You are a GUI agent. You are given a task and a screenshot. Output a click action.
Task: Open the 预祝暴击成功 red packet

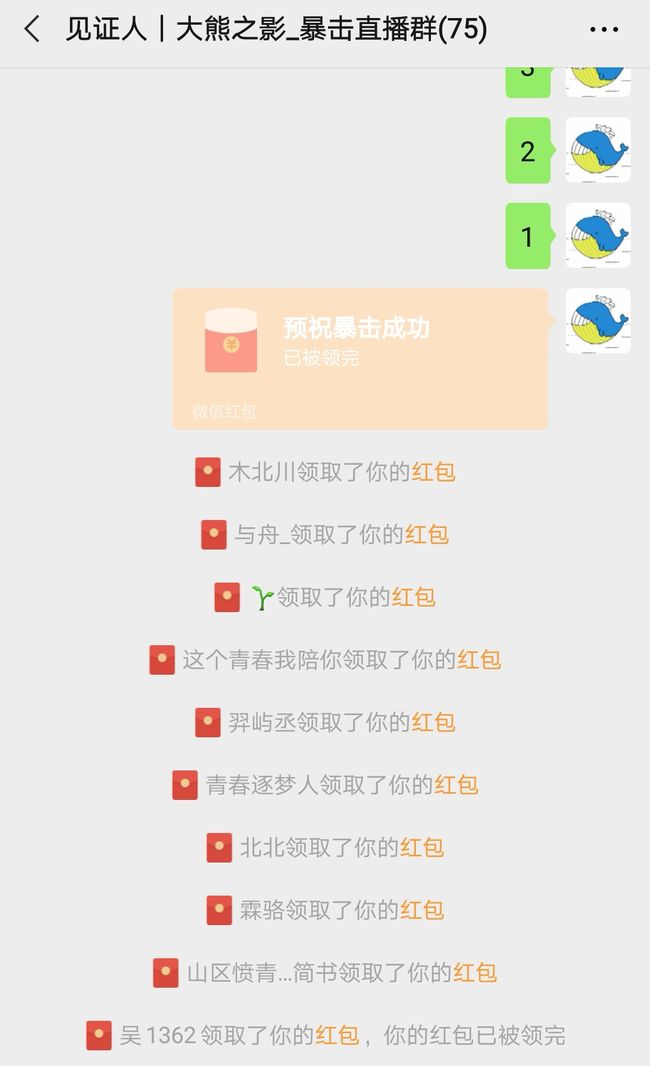360,358
